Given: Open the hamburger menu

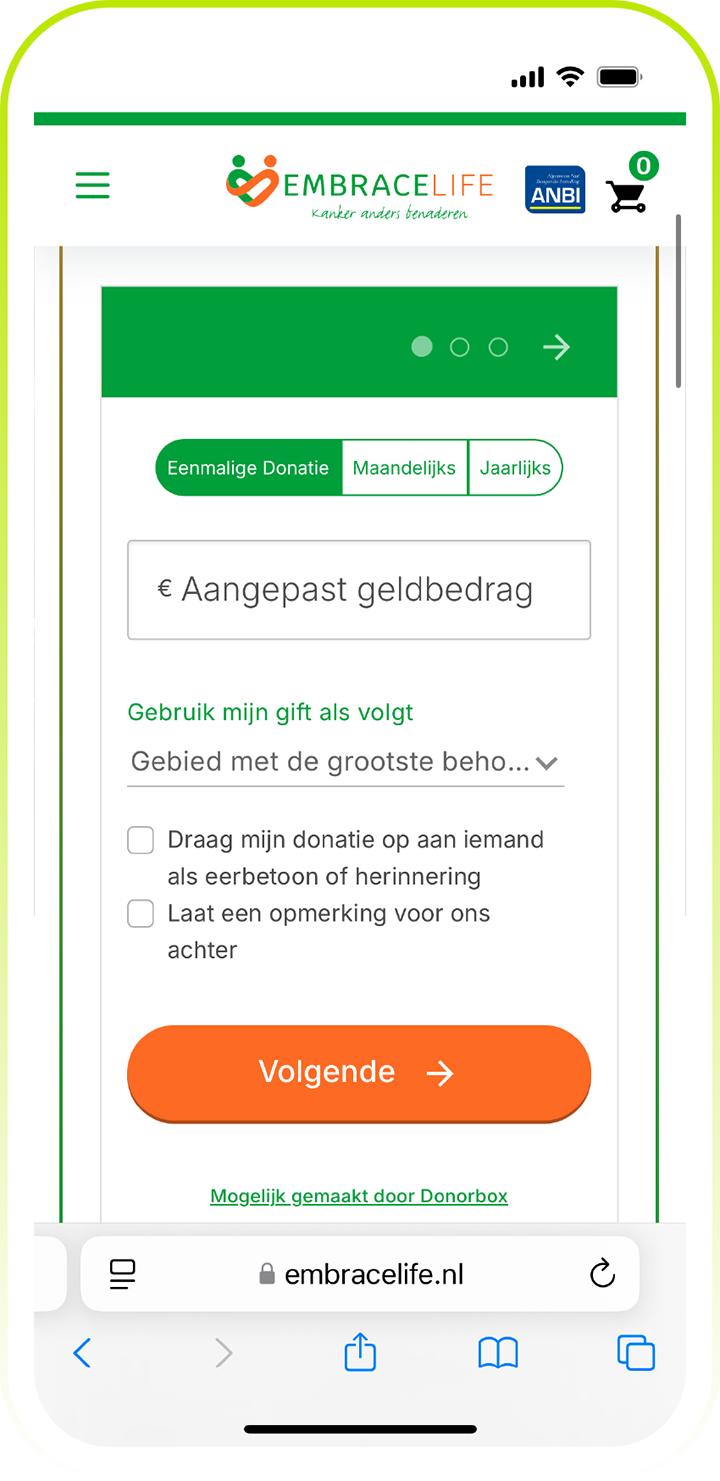Looking at the screenshot, I should coord(93,185).
